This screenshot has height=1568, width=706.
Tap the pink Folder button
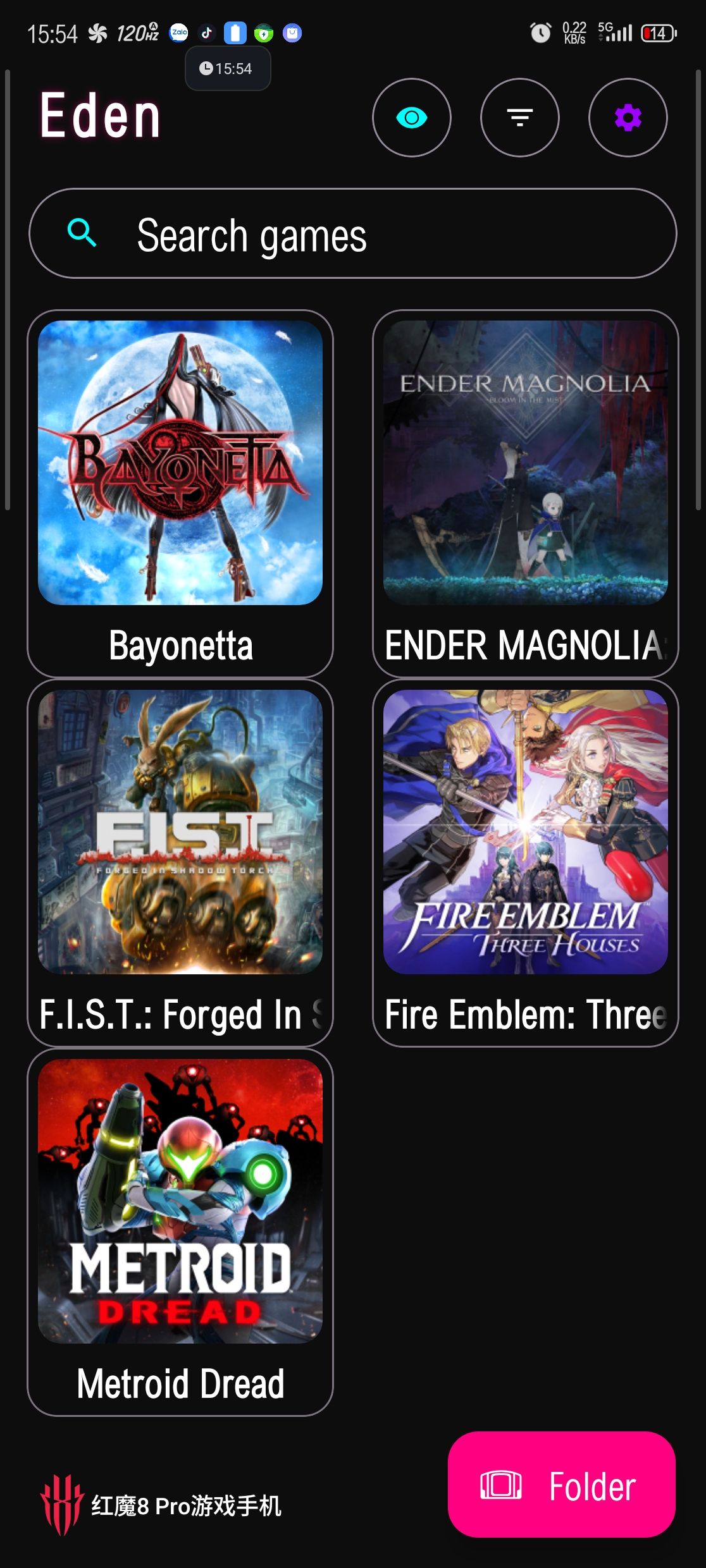[561, 1485]
